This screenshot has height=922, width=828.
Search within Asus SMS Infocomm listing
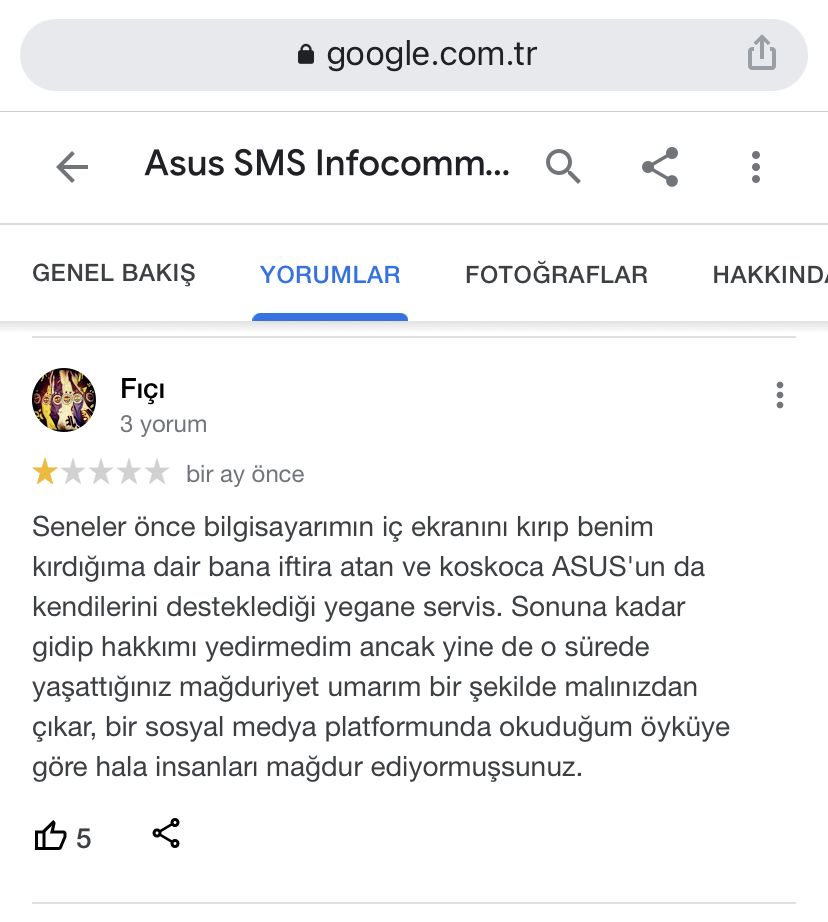(563, 167)
